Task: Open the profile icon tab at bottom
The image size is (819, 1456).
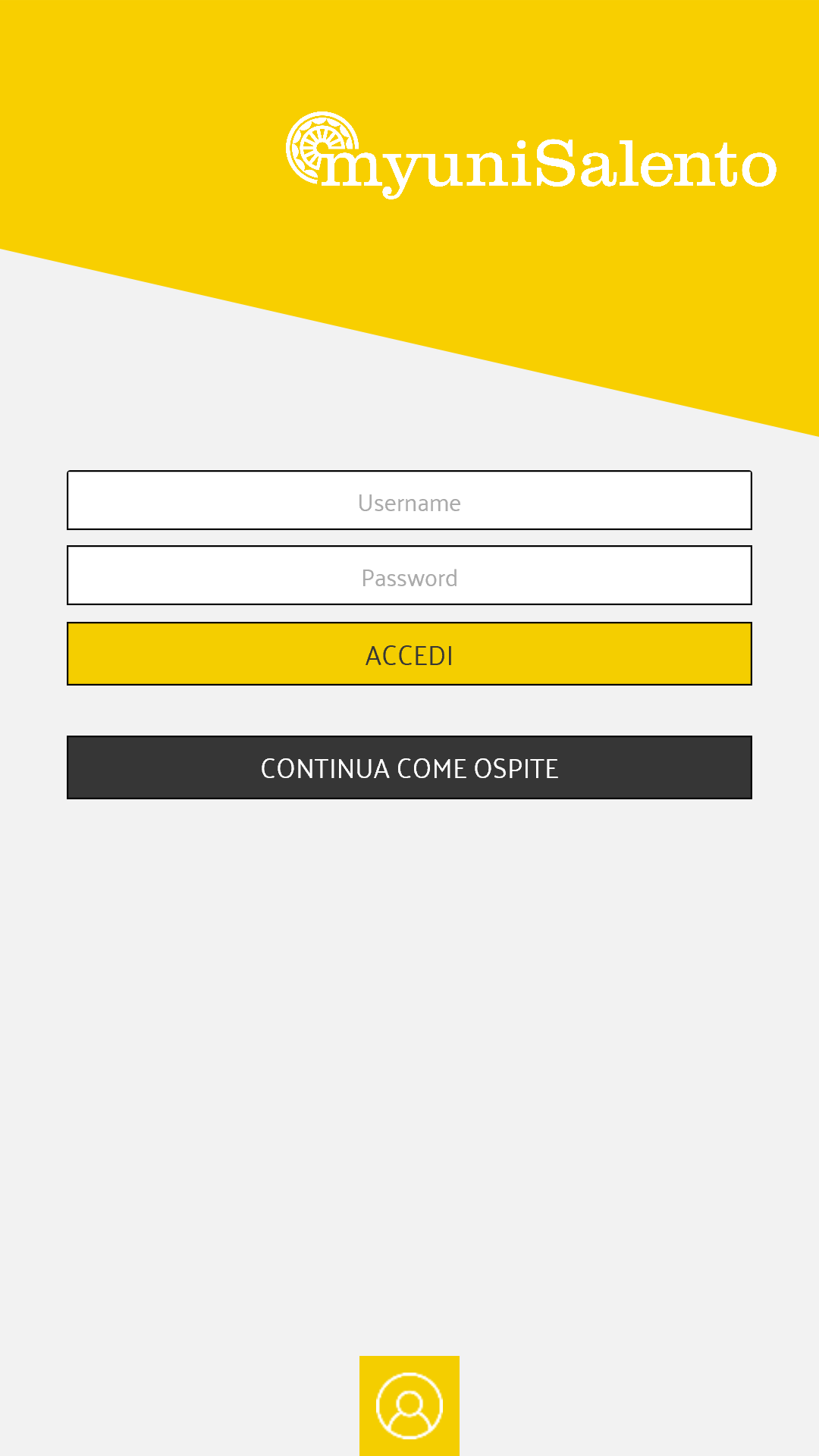Action: point(409,1406)
